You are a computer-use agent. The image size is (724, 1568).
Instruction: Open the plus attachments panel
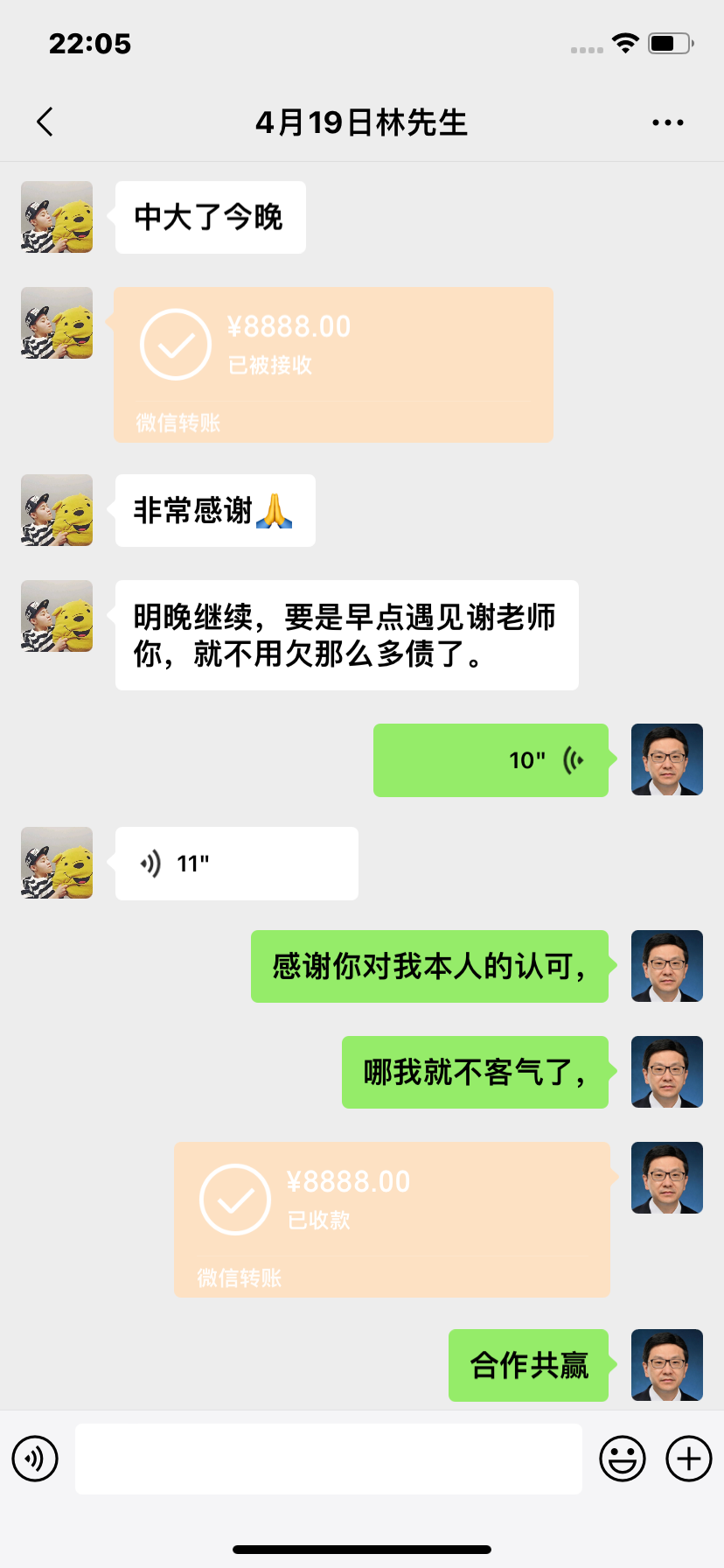(x=689, y=1459)
